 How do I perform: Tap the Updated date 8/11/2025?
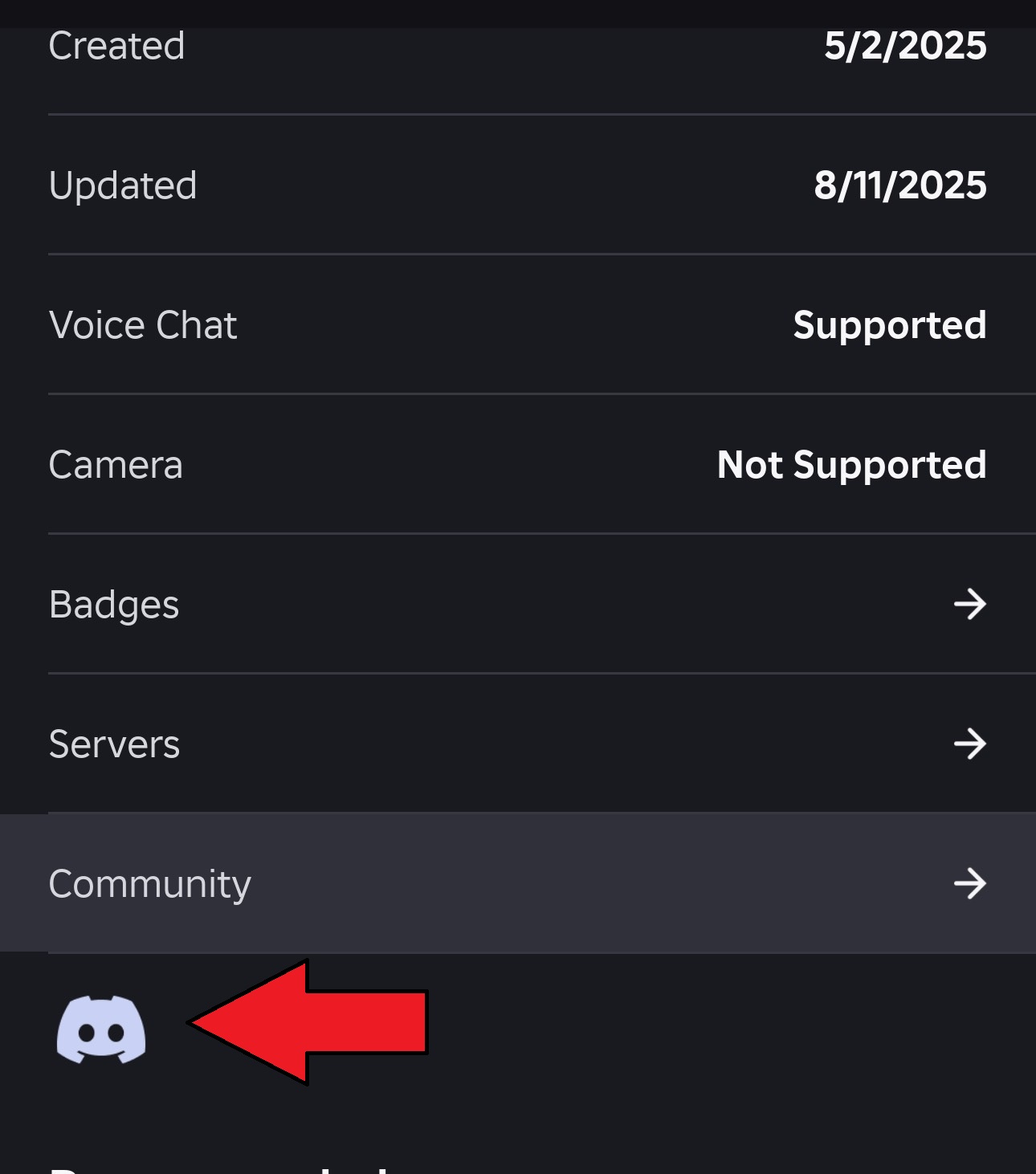click(899, 186)
